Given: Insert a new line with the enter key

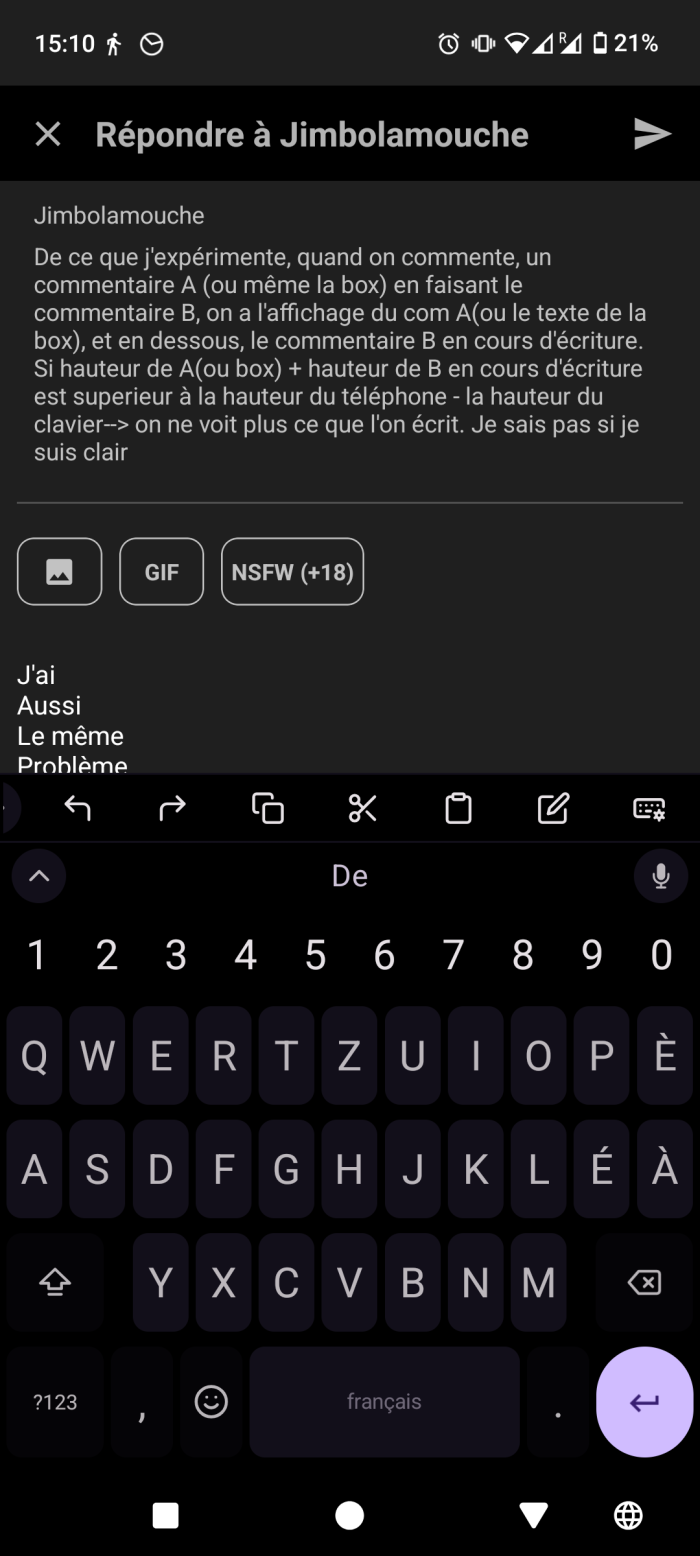Looking at the screenshot, I should tap(644, 1402).
